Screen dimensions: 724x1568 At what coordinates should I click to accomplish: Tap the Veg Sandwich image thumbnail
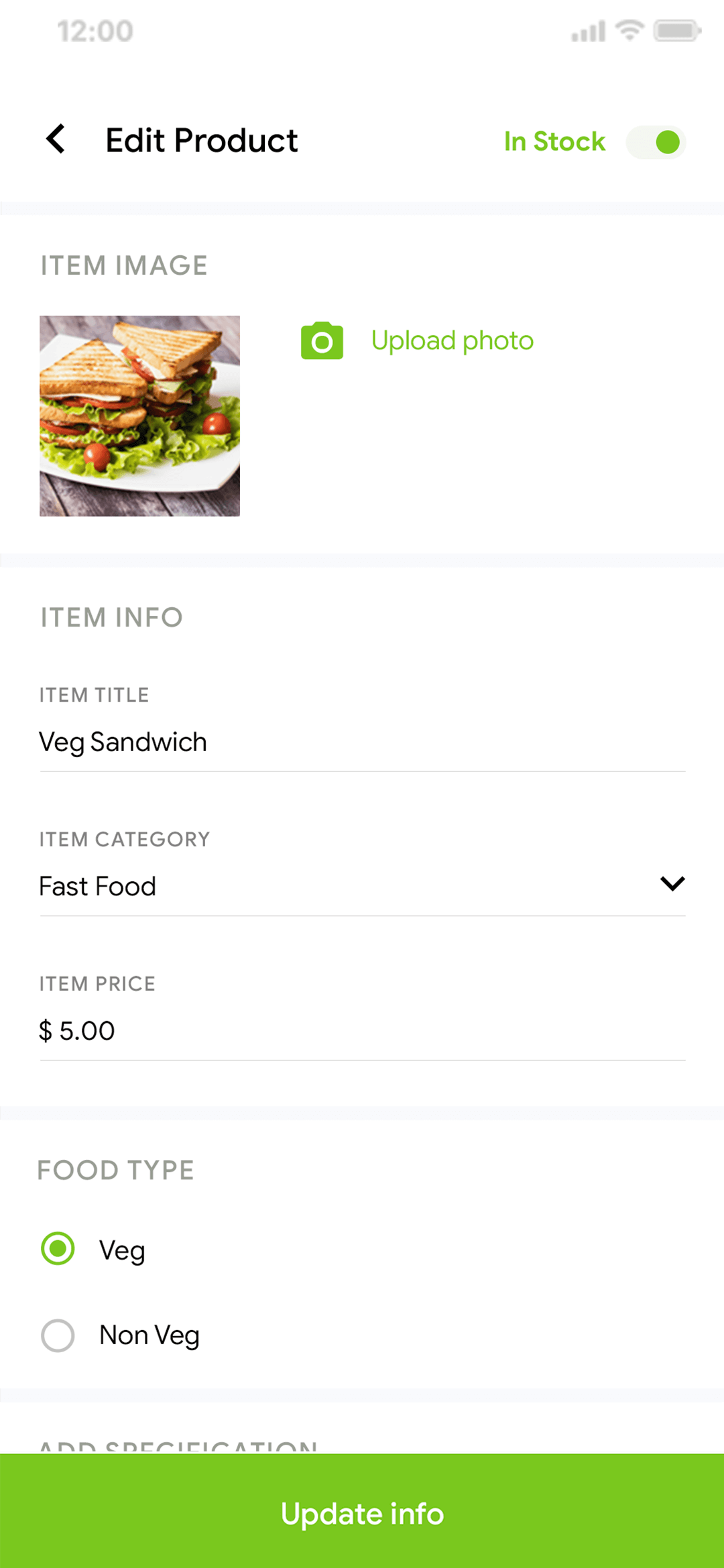coord(139,415)
